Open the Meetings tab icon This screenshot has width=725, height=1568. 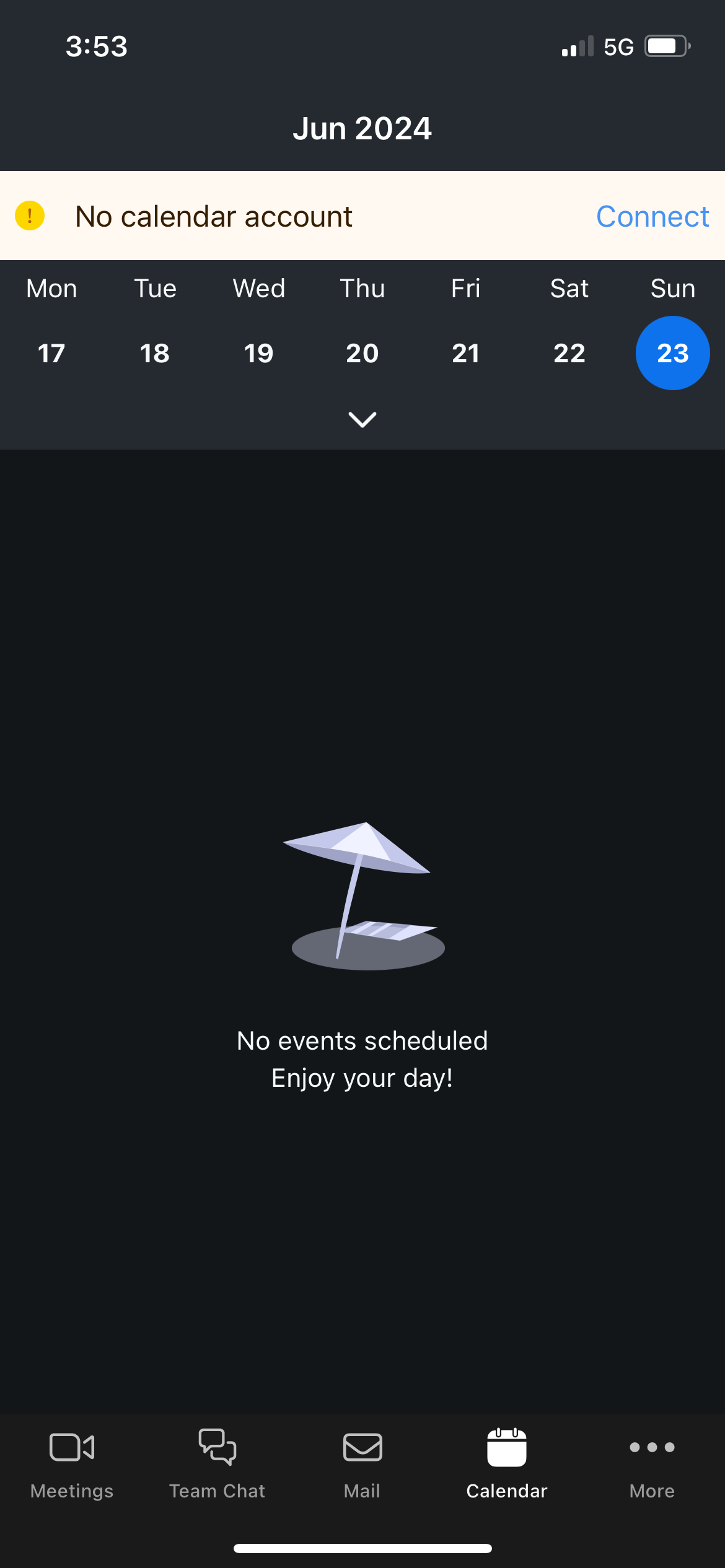click(x=71, y=1449)
